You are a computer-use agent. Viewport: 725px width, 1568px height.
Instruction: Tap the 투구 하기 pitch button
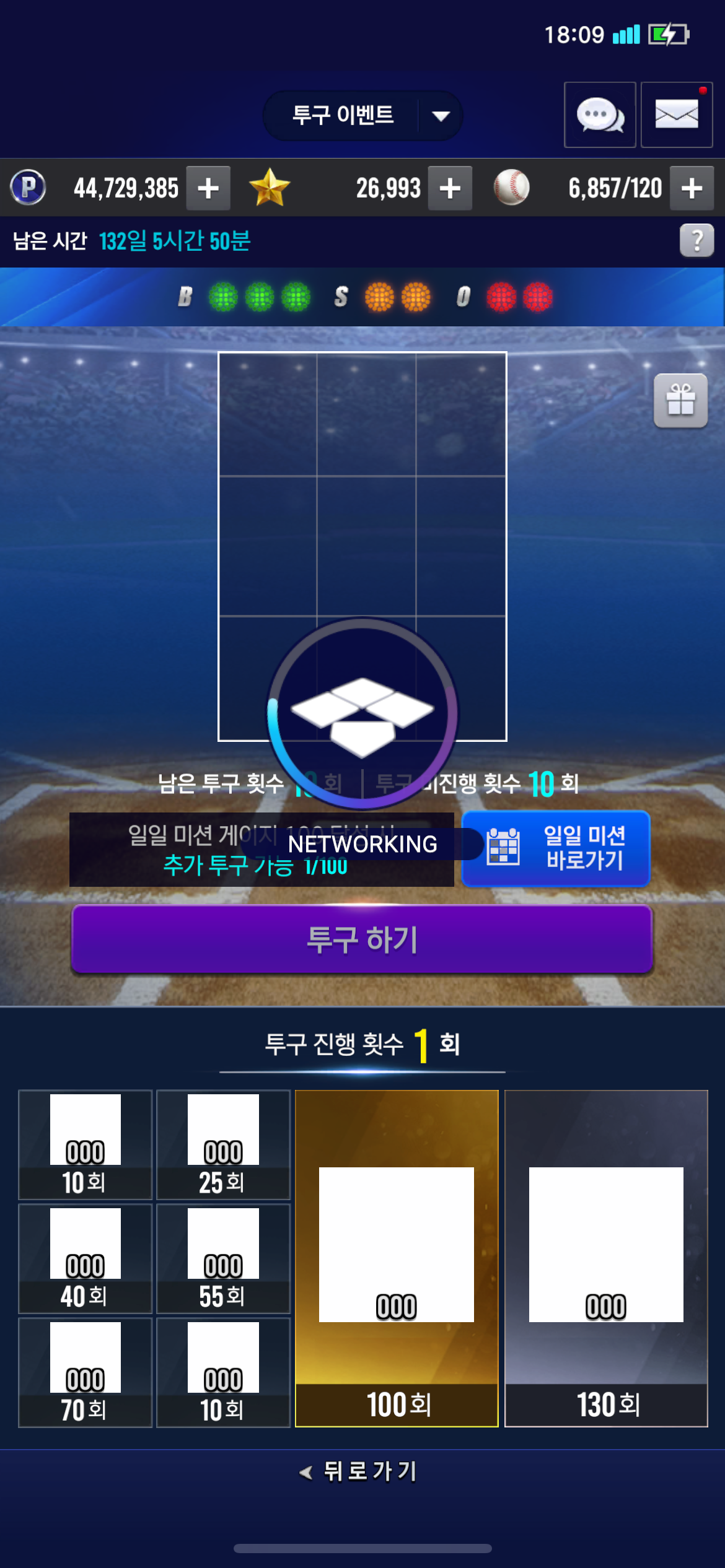362,939
